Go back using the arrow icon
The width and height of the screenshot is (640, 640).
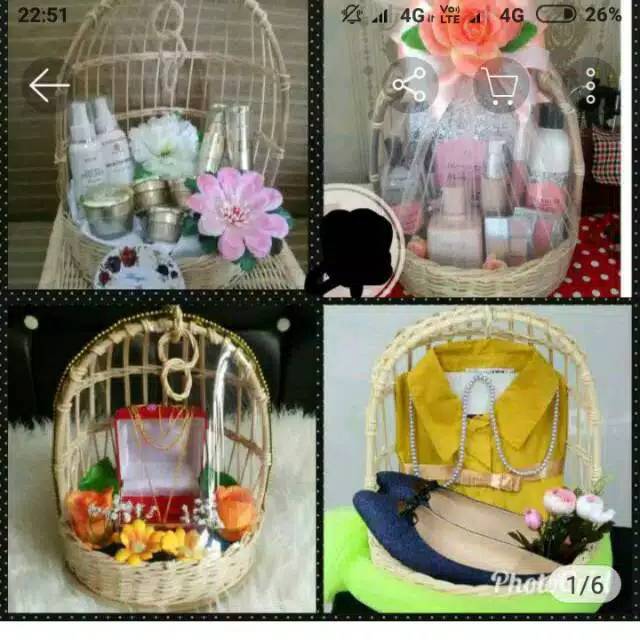(48, 86)
